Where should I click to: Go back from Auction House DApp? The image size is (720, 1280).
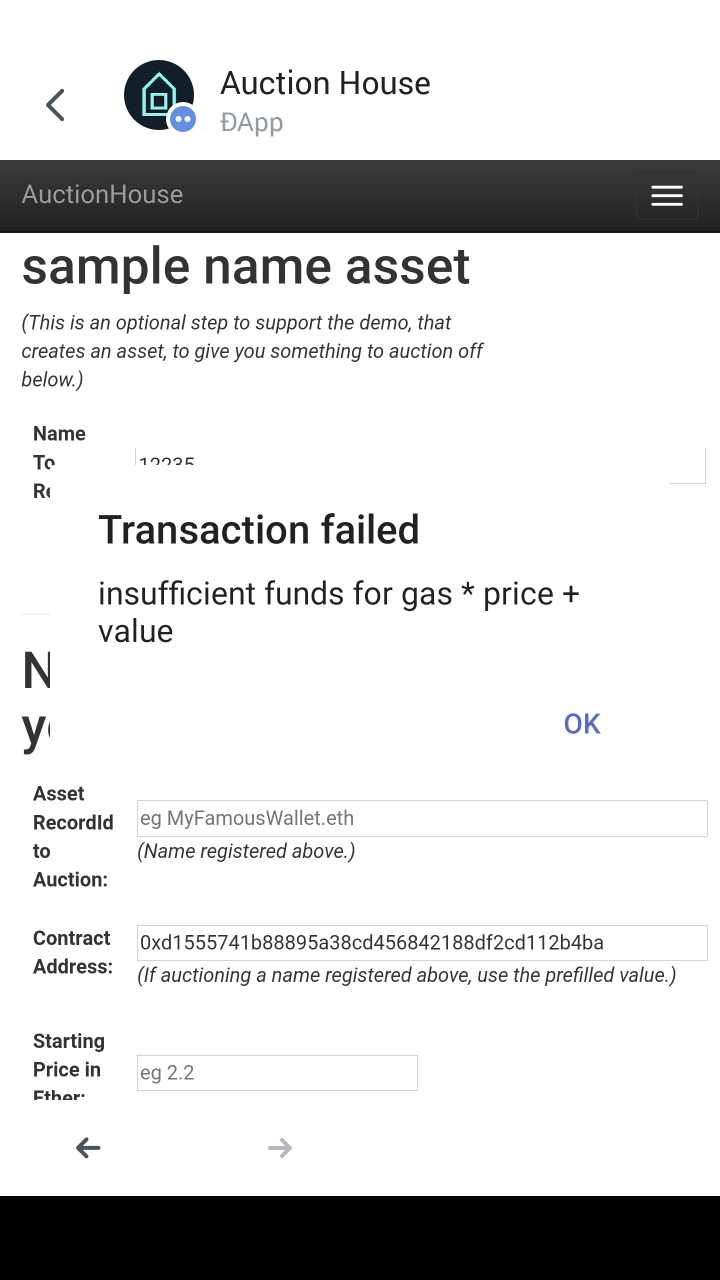(55, 105)
